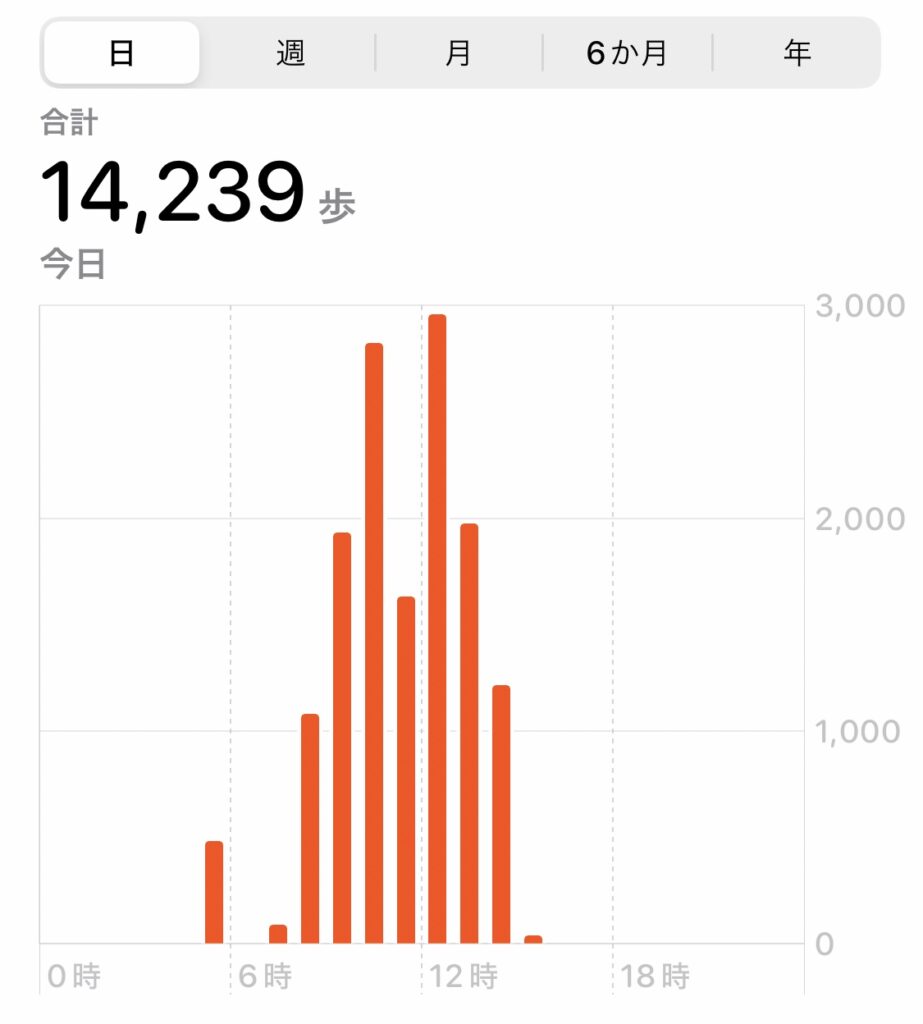Select the 日 (day) segment
923x1024 pixels.
coord(121,53)
